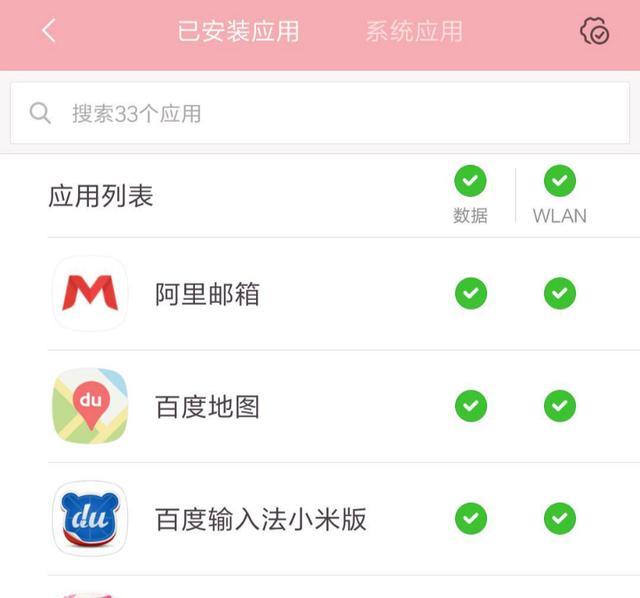
Task: Toggle mobile data access for 阿里邮箱
Action: 470,294
